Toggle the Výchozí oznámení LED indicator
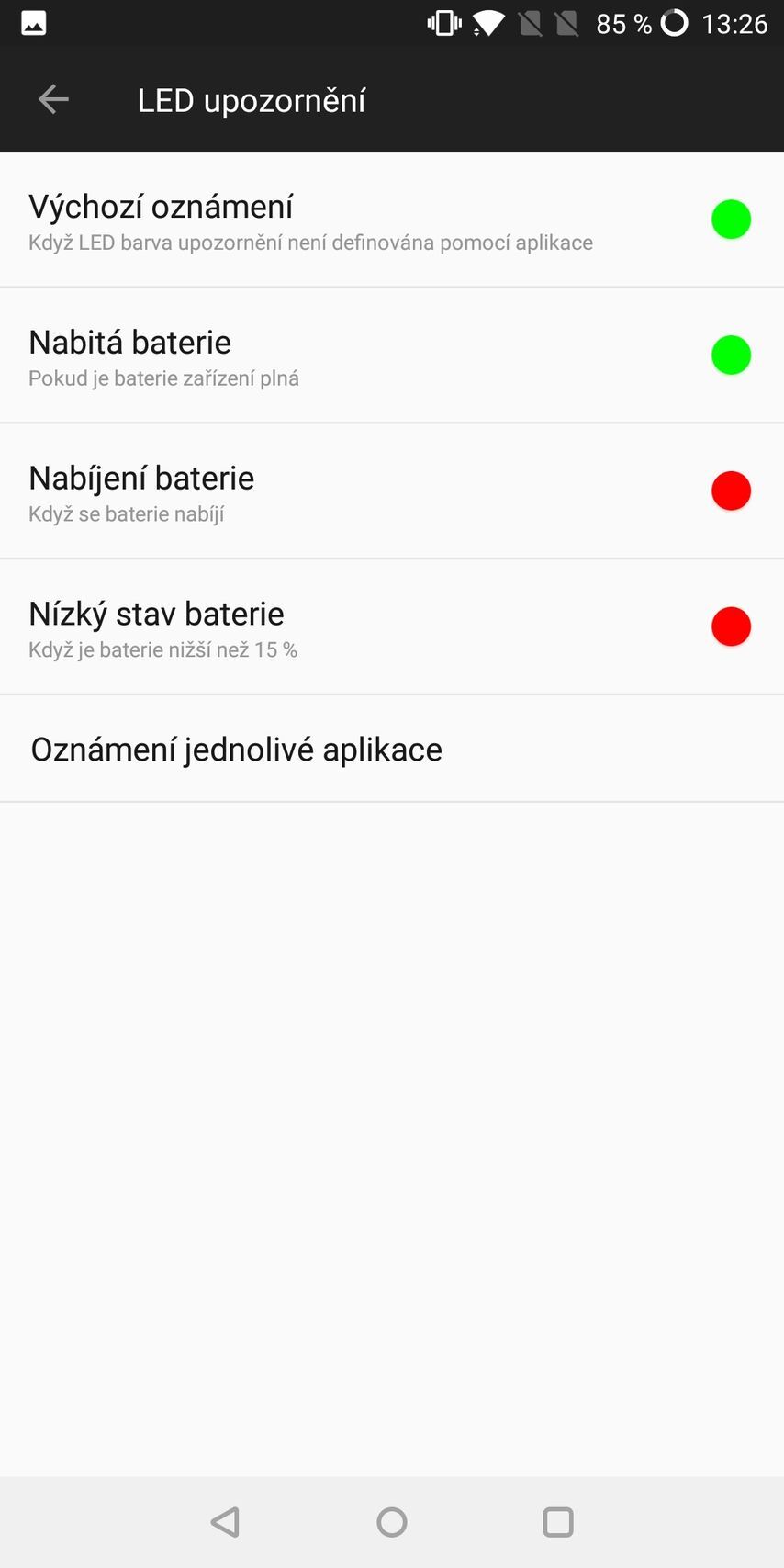The image size is (784, 1568). pos(731,220)
